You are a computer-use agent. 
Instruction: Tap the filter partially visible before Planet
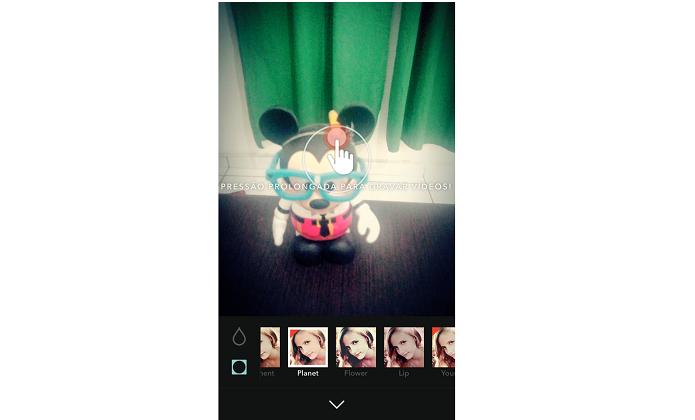pos(269,347)
